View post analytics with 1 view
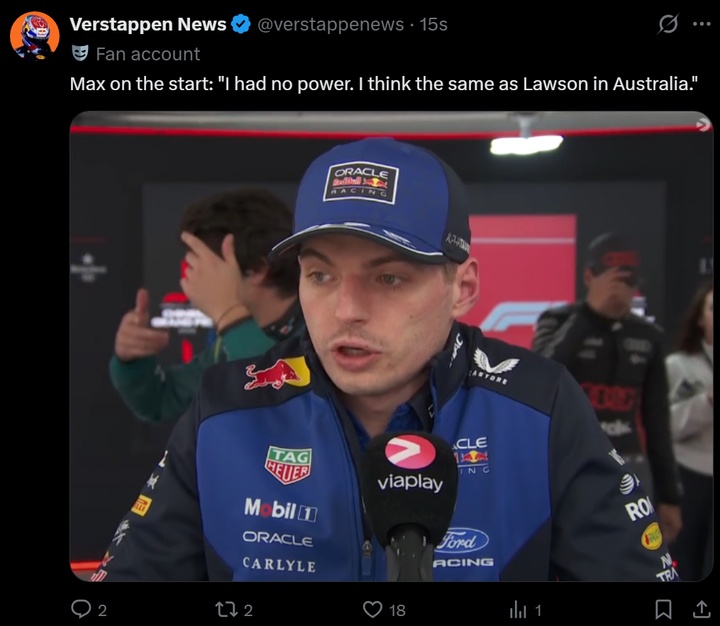 tap(519, 609)
